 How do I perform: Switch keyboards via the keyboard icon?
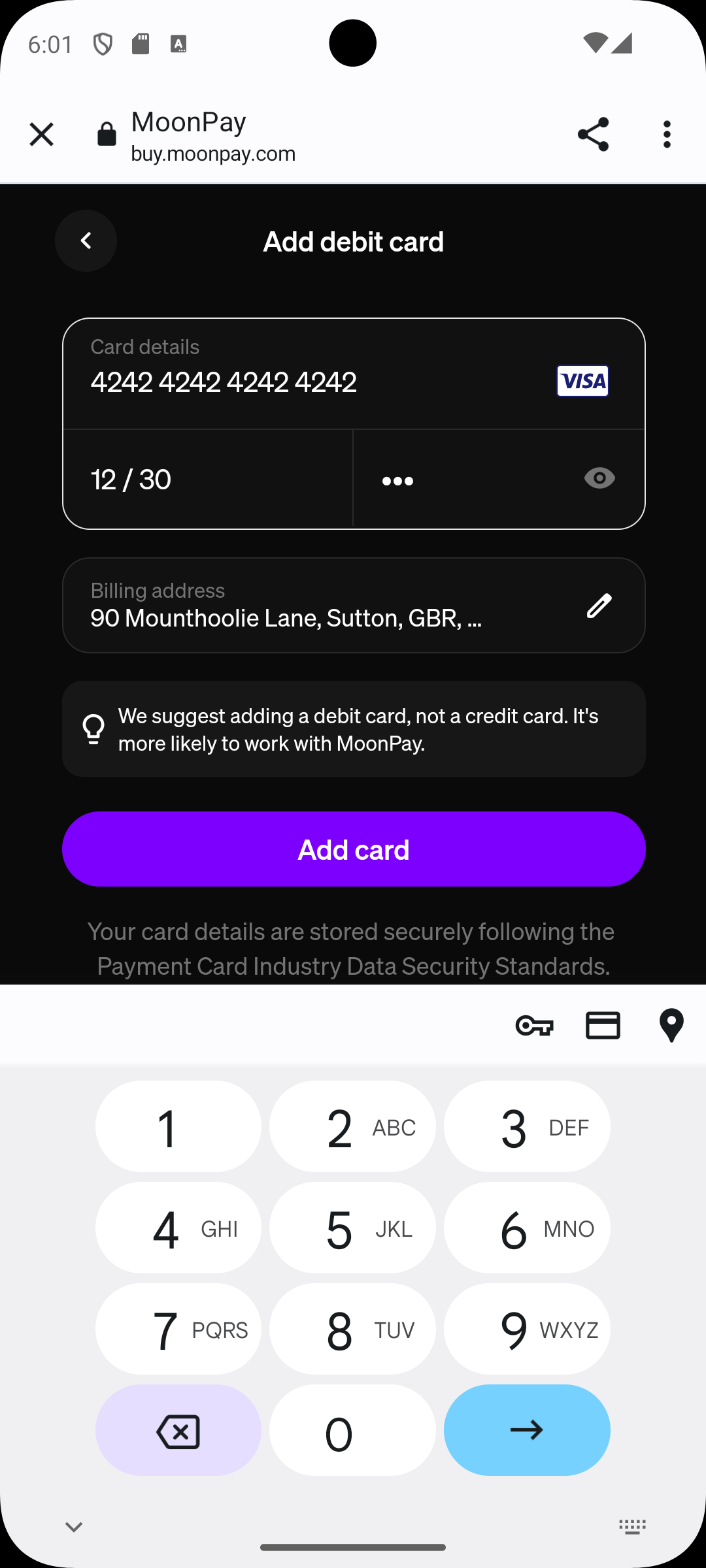click(x=631, y=1527)
